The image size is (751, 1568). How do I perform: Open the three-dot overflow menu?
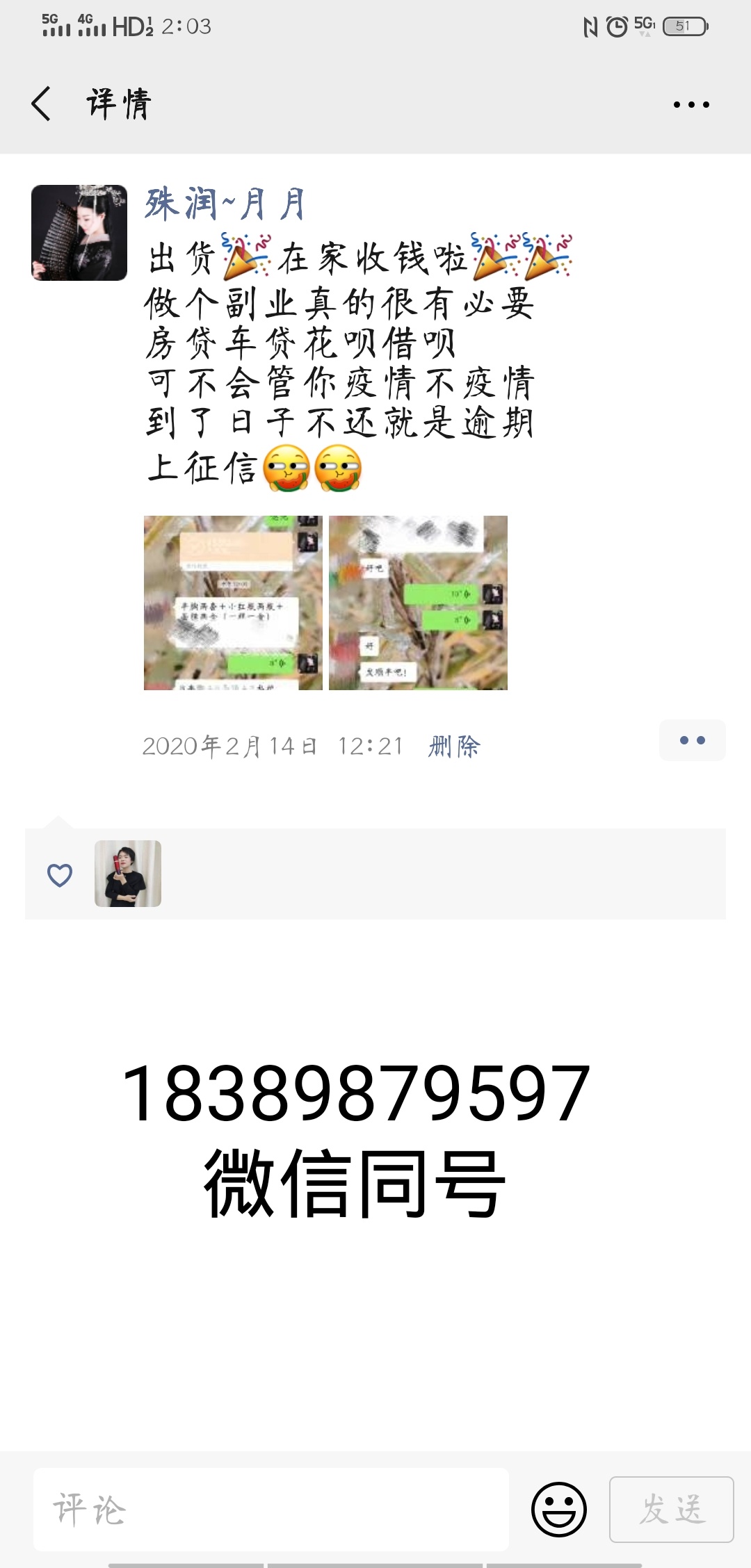(x=691, y=105)
